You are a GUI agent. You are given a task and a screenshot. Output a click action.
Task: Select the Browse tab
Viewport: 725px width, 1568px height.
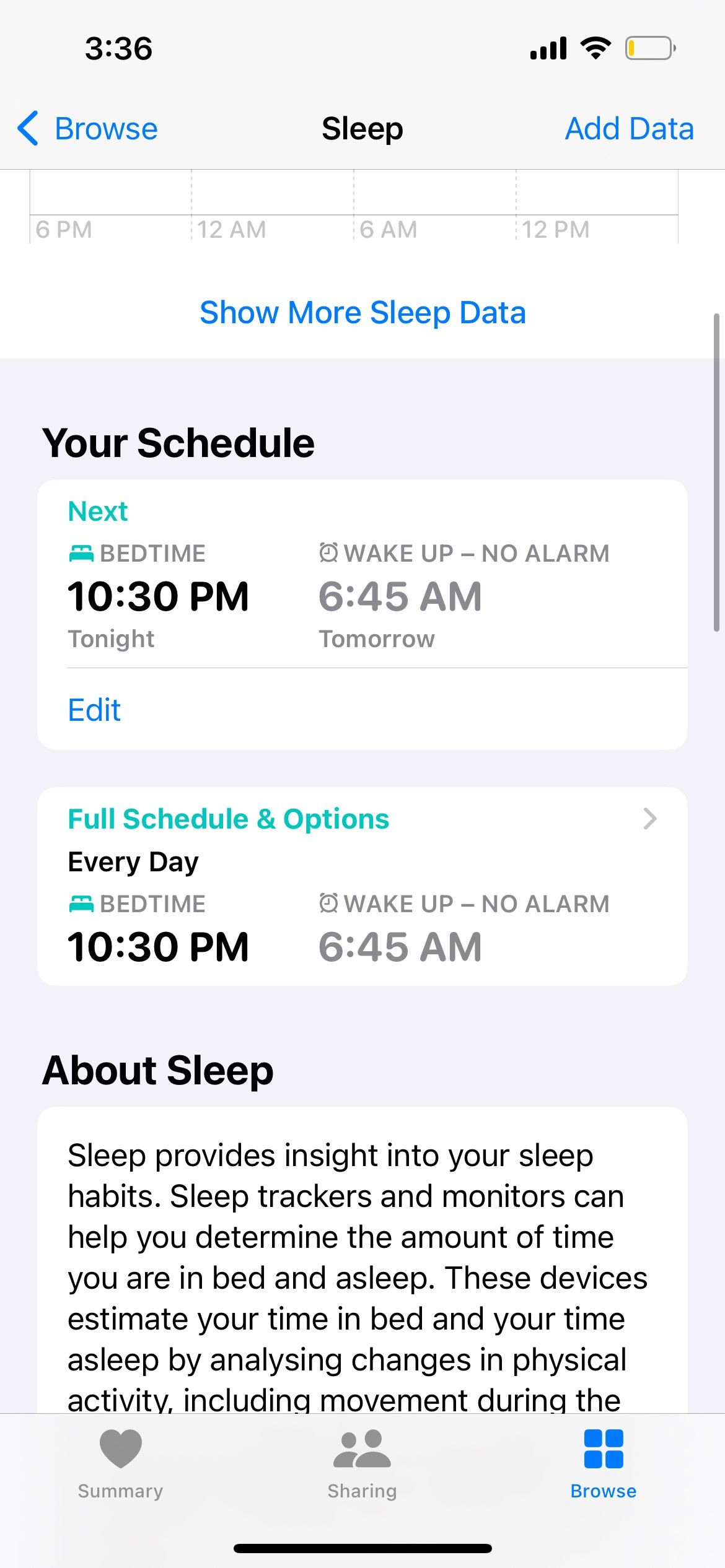[x=603, y=1464]
